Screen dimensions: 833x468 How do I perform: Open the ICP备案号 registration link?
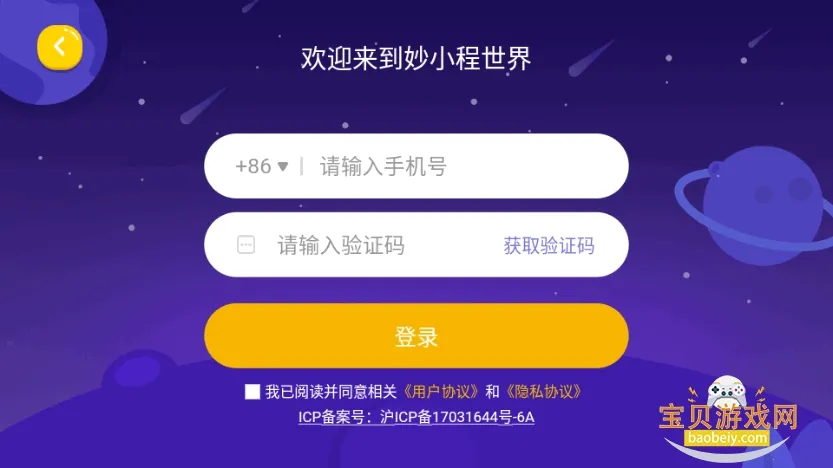pyautogui.click(x=416, y=416)
